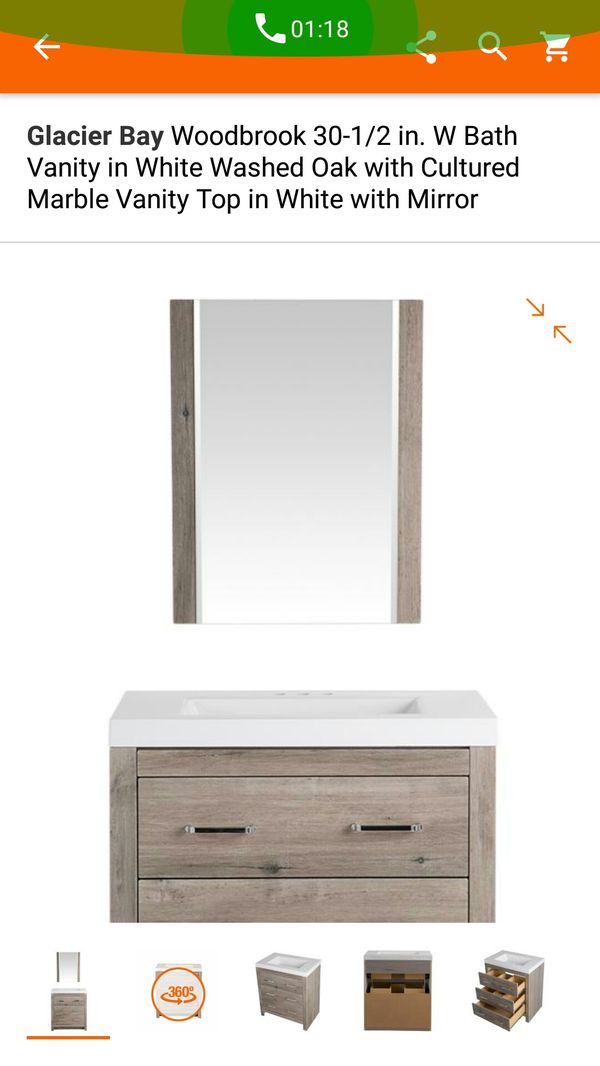The width and height of the screenshot is (600, 1066).
Task: Open the shopping cart
Action: pyautogui.click(x=555, y=46)
